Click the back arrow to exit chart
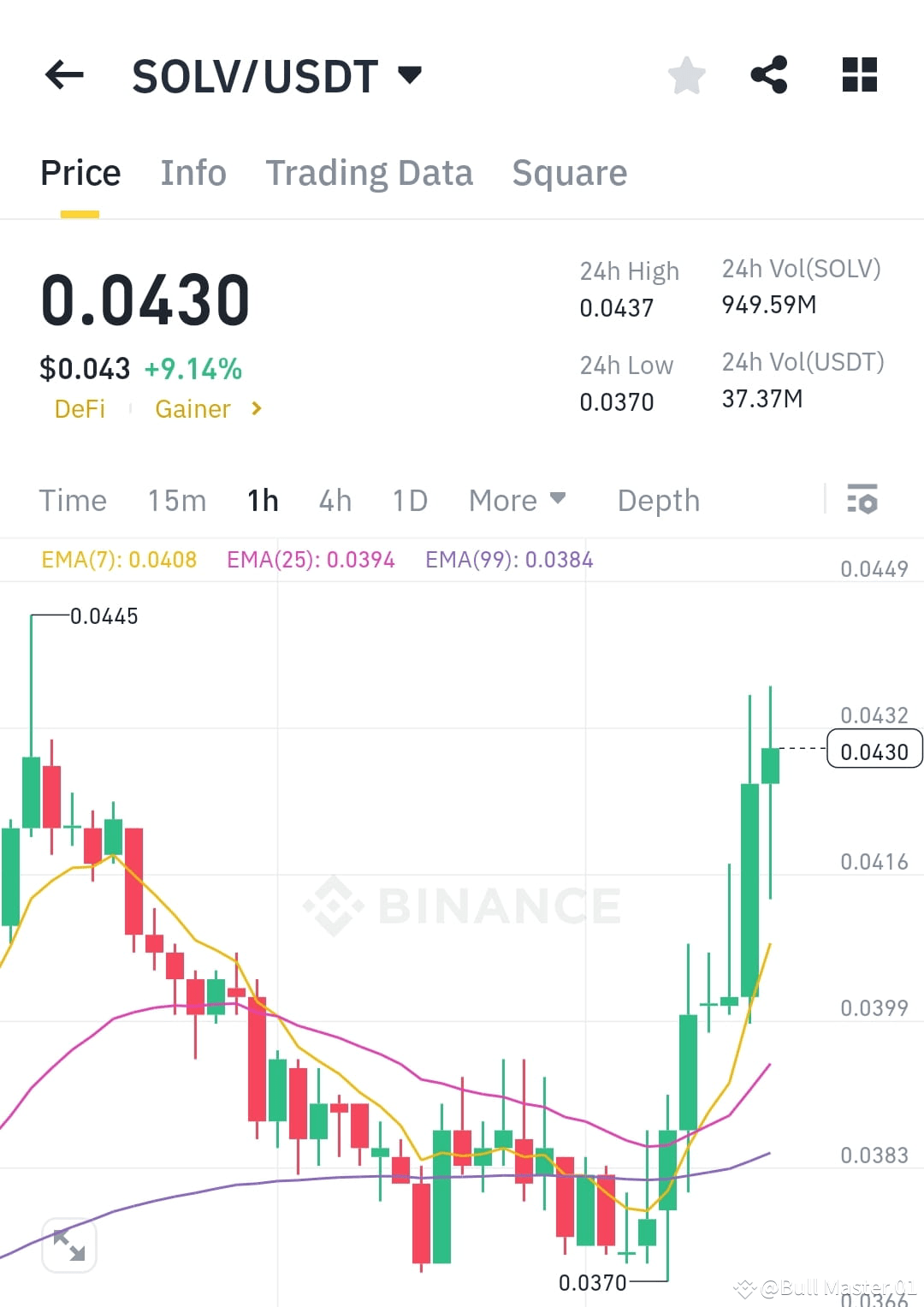This screenshot has width=924, height=1307. click(64, 75)
